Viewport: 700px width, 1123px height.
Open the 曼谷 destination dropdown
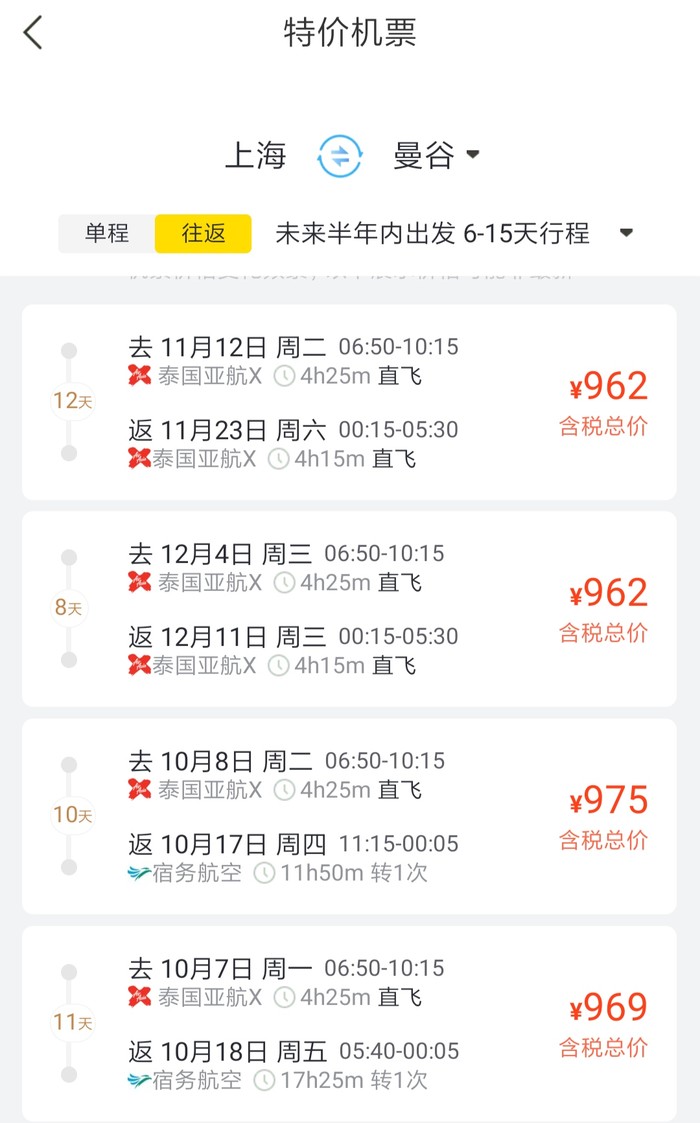(437, 155)
